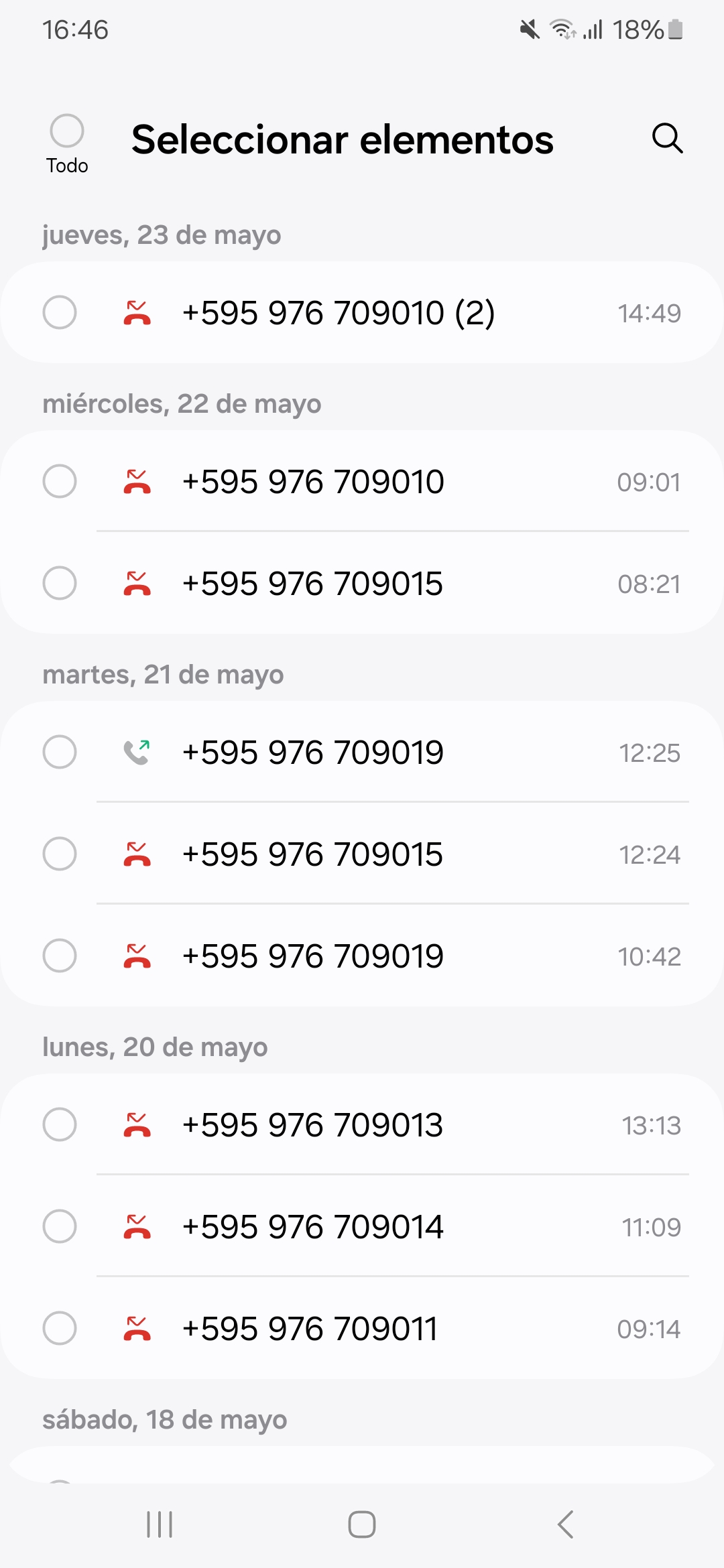Select the 09:14 call from +595 976 709011
The image size is (724, 1568).
pyautogui.click(x=60, y=1328)
